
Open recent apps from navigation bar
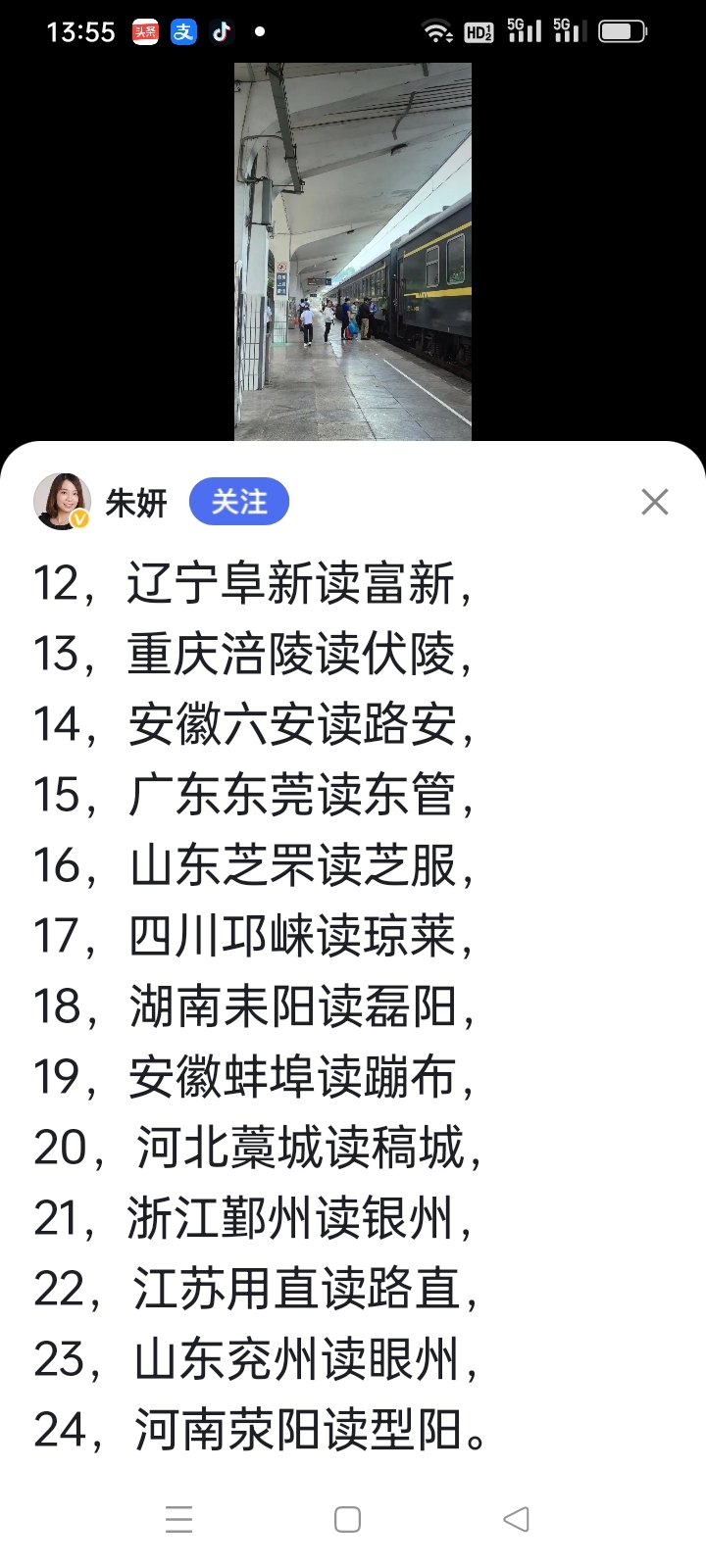179,1519
